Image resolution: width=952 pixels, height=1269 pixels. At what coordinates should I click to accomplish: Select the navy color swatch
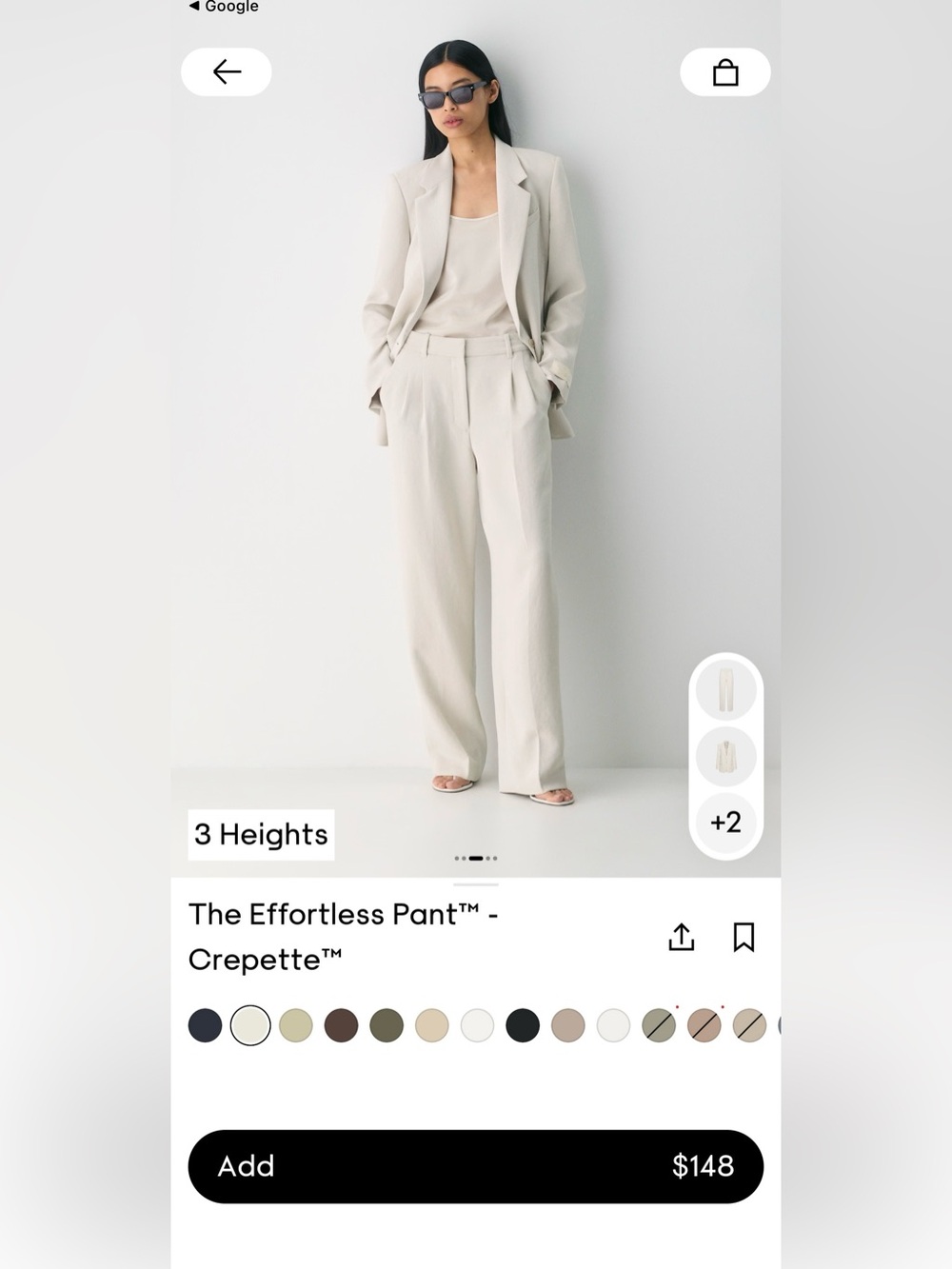[x=205, y=1025]
